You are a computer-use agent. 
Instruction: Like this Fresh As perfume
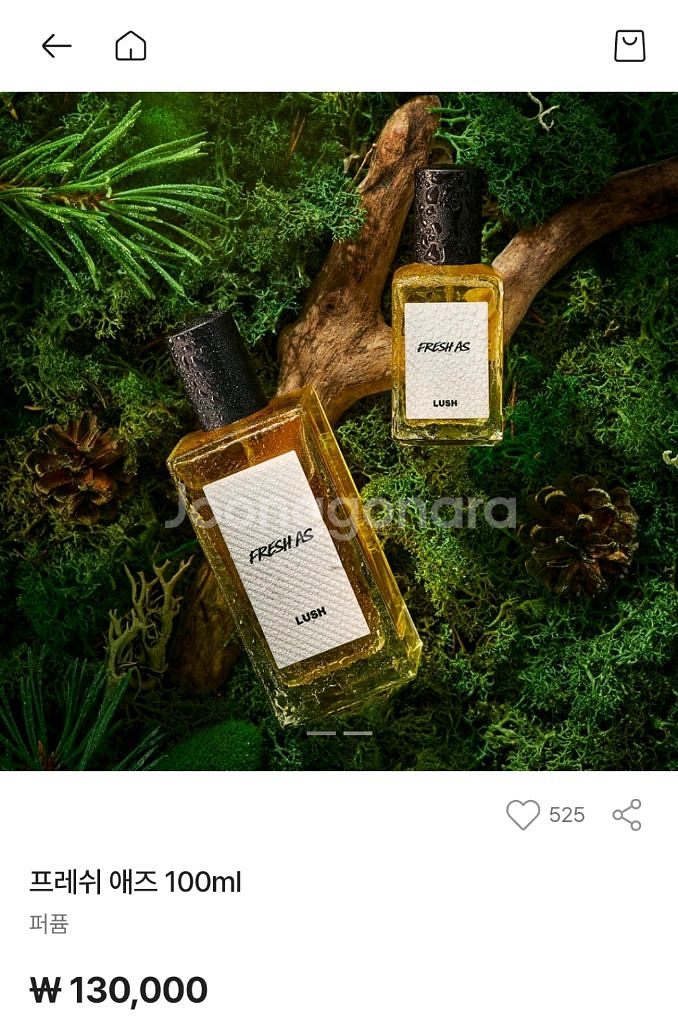[x=523, y=814]
